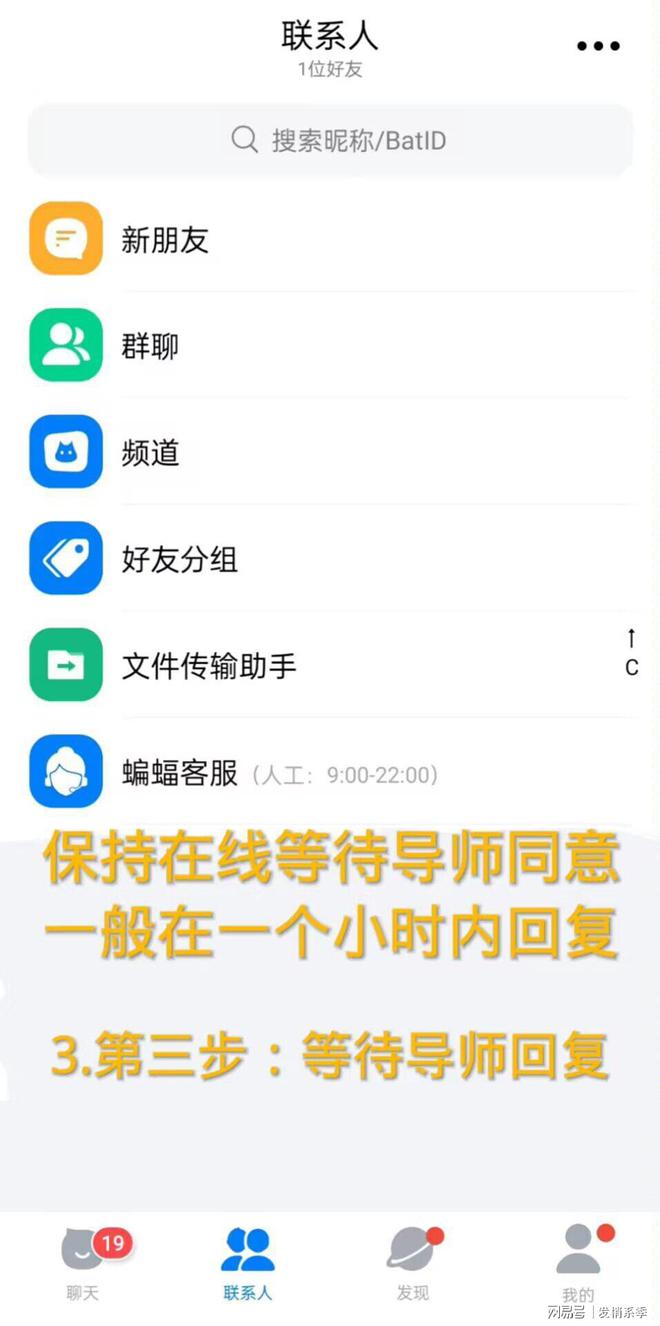
Task: Open 群聊 group chats
Action: 330,345
